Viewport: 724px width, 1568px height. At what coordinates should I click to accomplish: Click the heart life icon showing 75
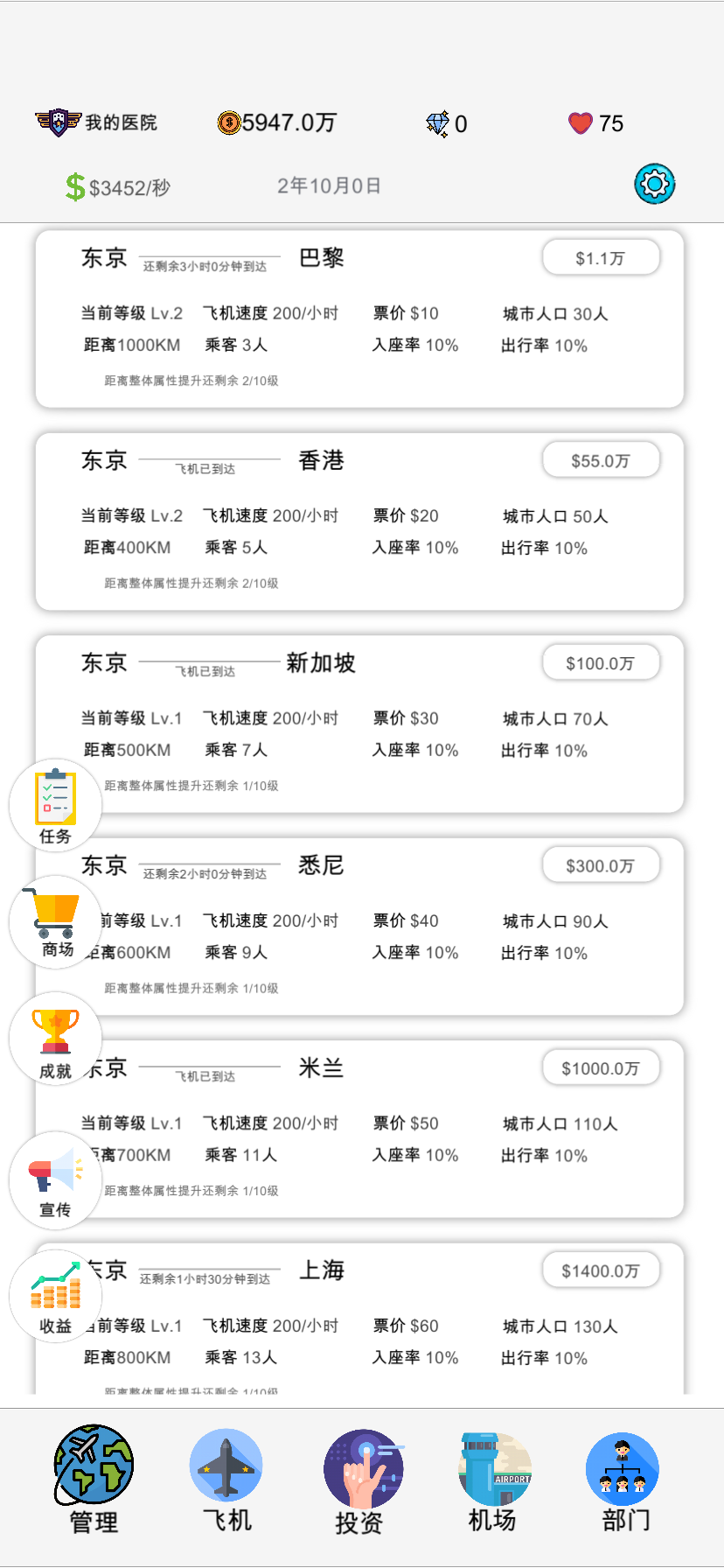(x=579, y=123)
